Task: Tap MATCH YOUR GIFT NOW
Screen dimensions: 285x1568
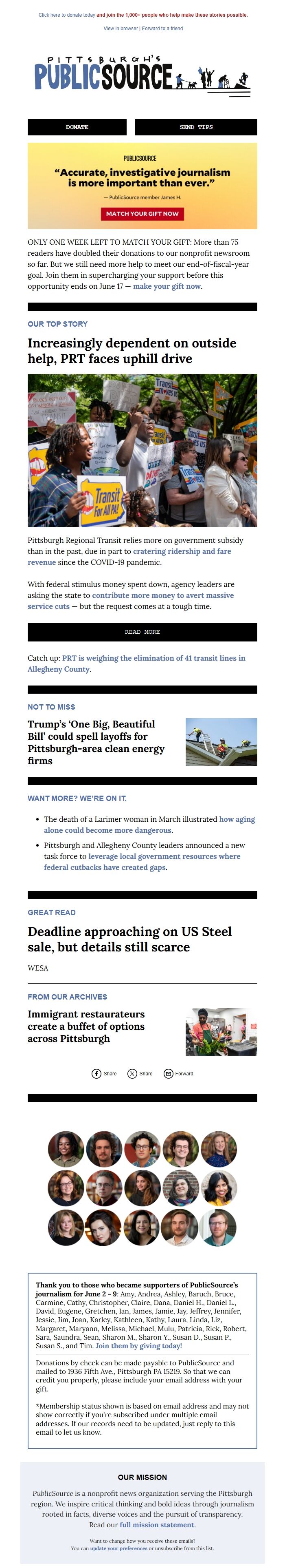Action: coord(142,214)
